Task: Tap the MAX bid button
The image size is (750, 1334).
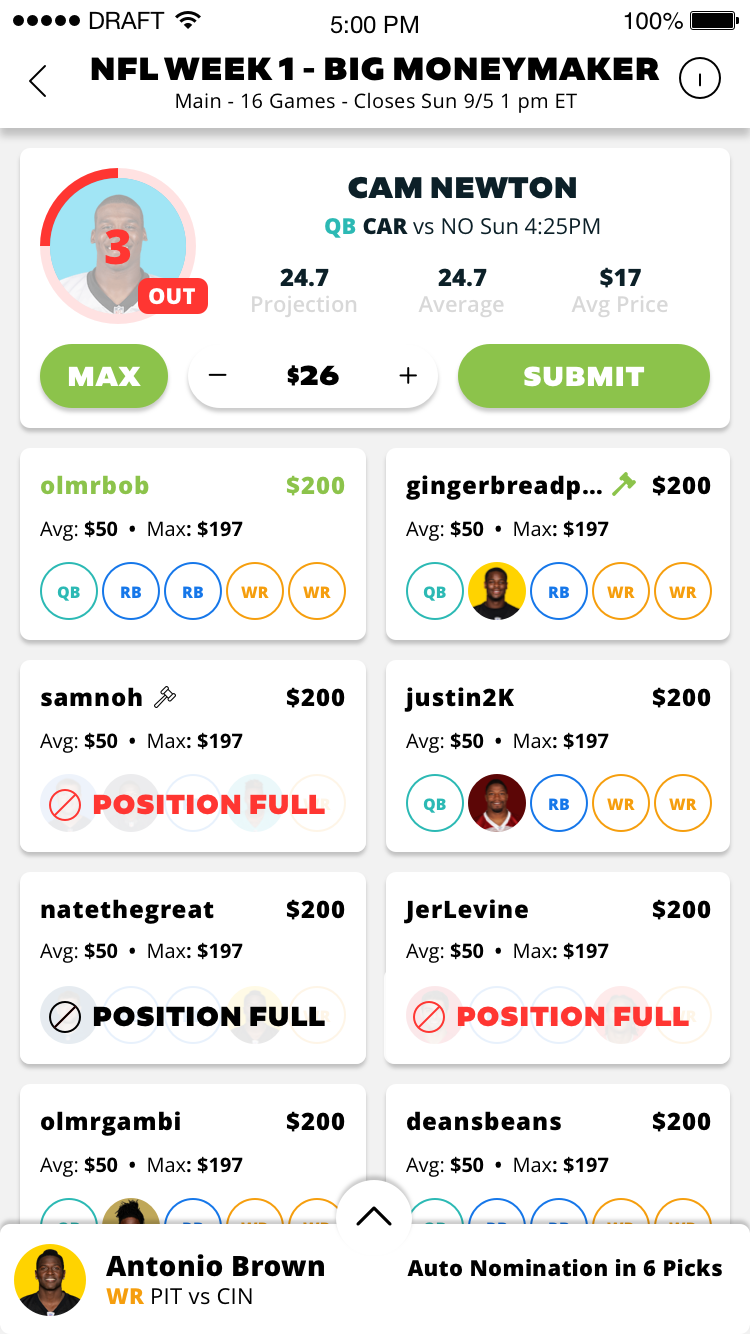Action: [104, 376]
